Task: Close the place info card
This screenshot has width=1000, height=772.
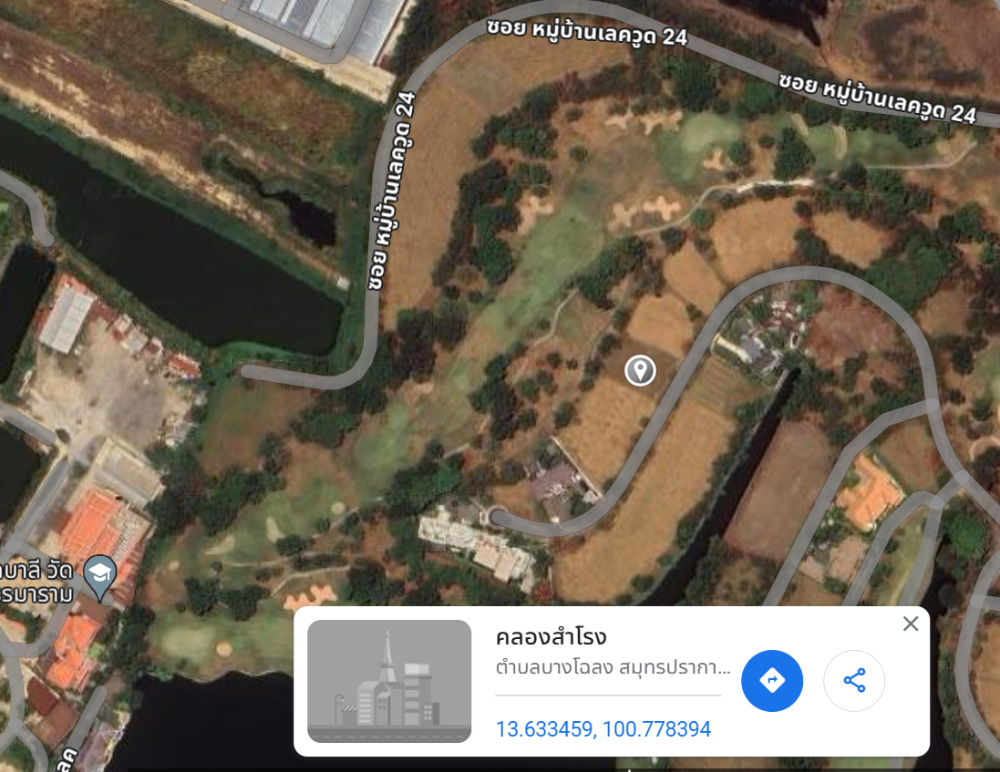Action: point(910,624)
